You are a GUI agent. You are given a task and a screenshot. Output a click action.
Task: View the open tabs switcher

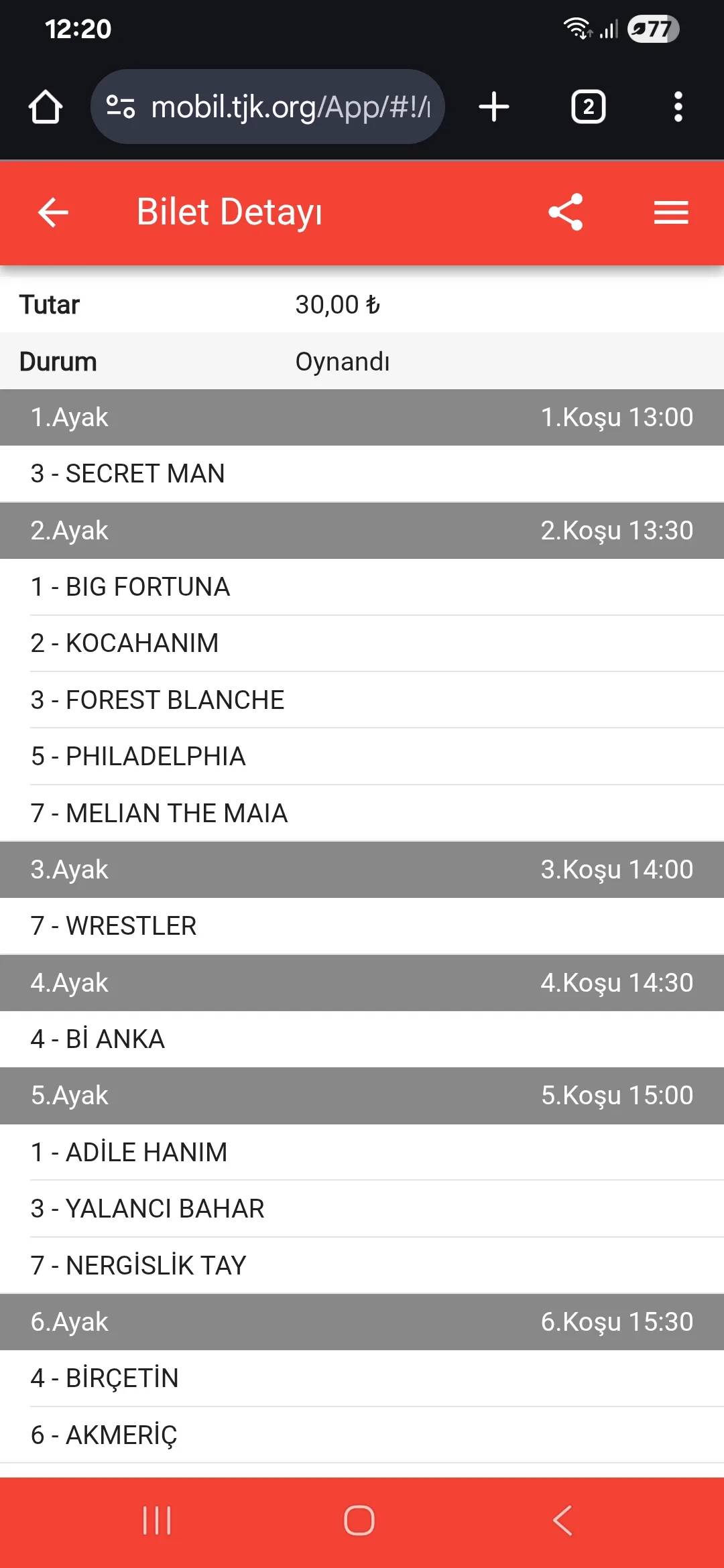tap(588, 107)
